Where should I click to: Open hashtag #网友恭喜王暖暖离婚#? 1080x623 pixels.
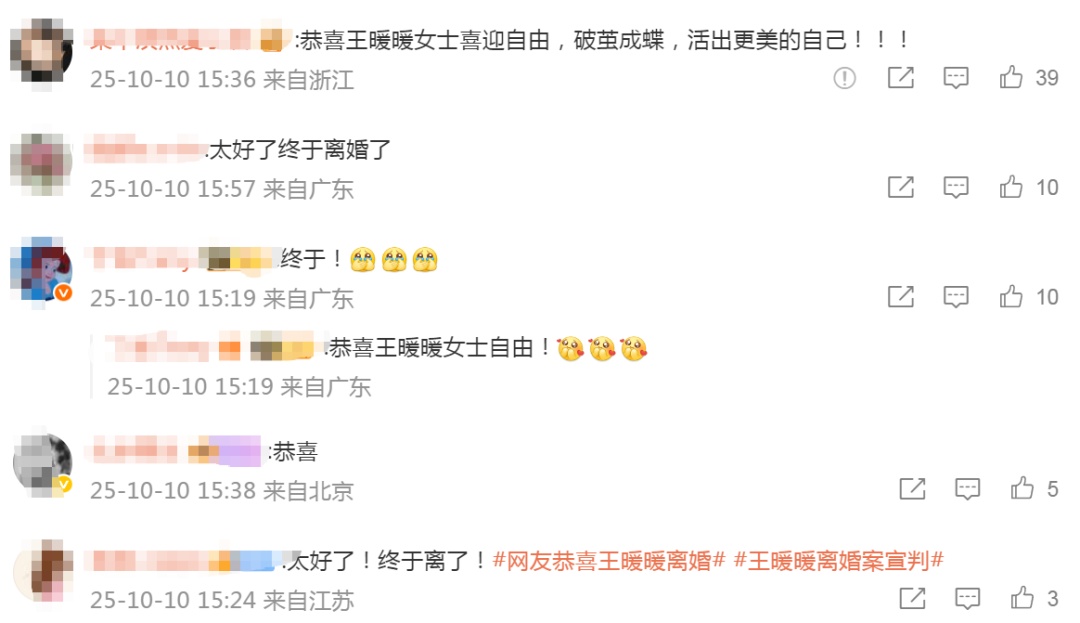[609, 560]
